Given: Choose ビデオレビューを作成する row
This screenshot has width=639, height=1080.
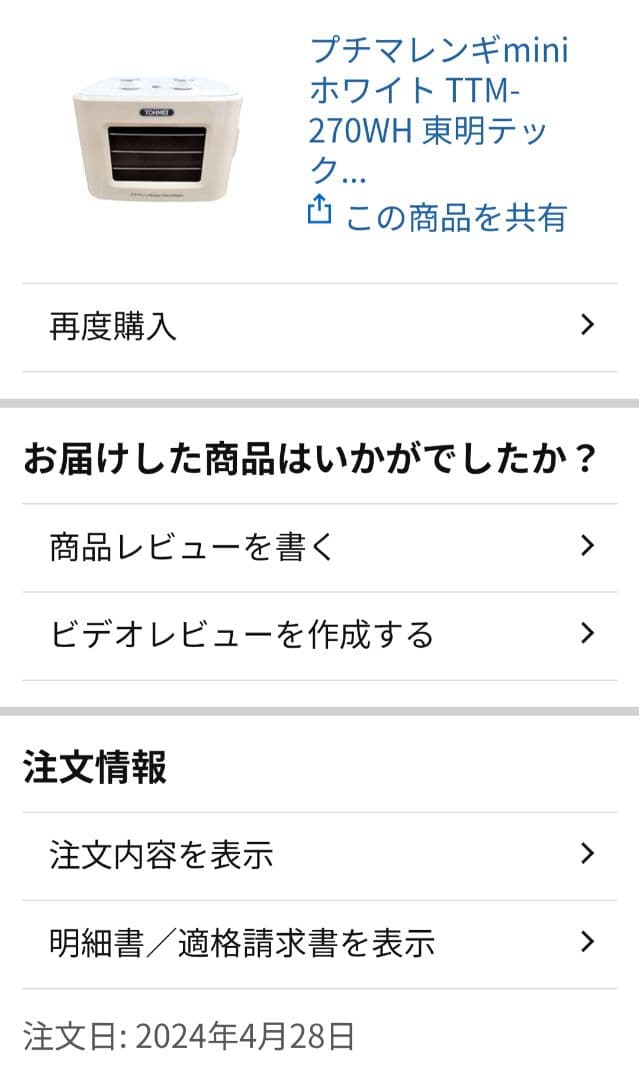Looking at the screenshot, I should tap(320, 635).
